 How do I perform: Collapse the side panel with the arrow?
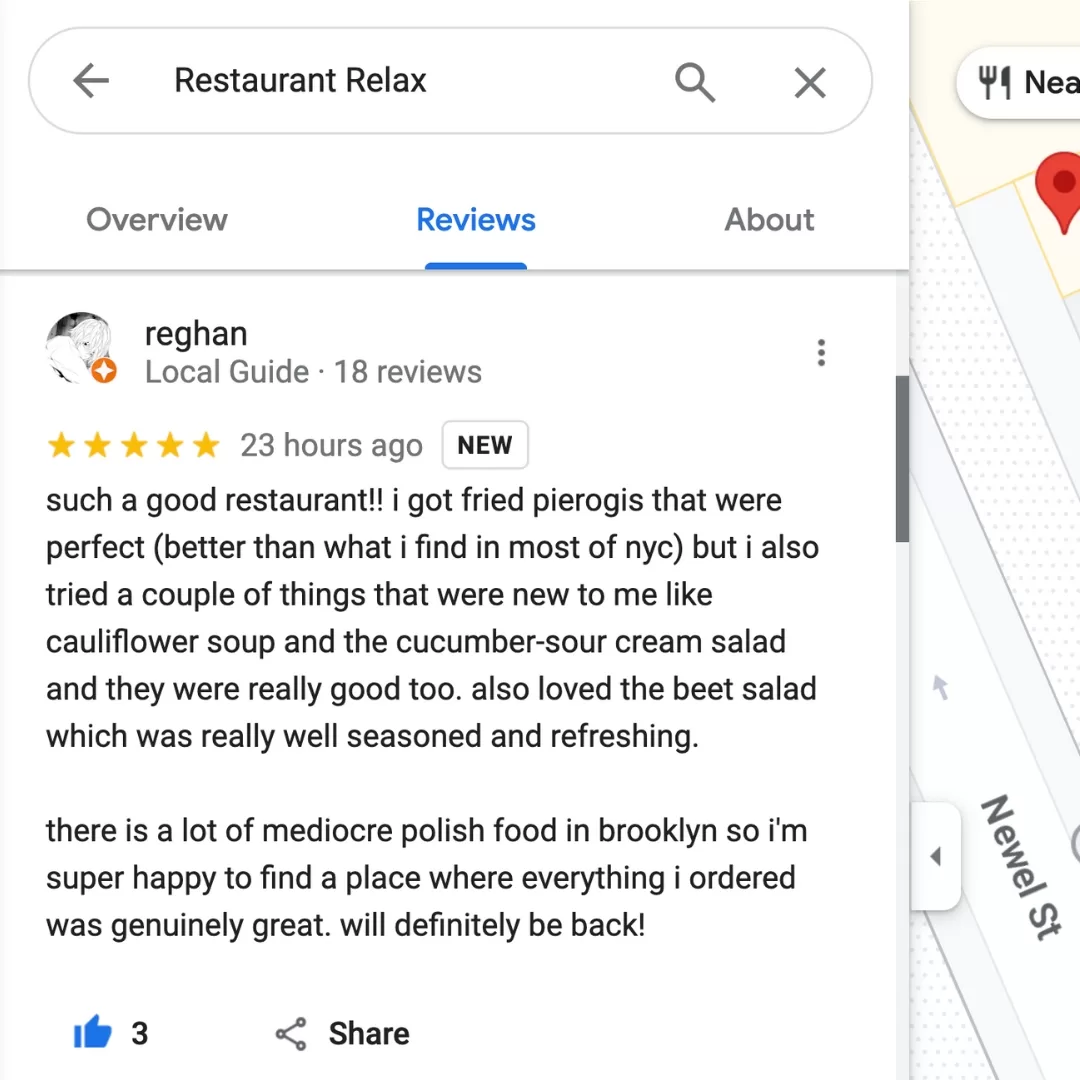tap(936, 857)
